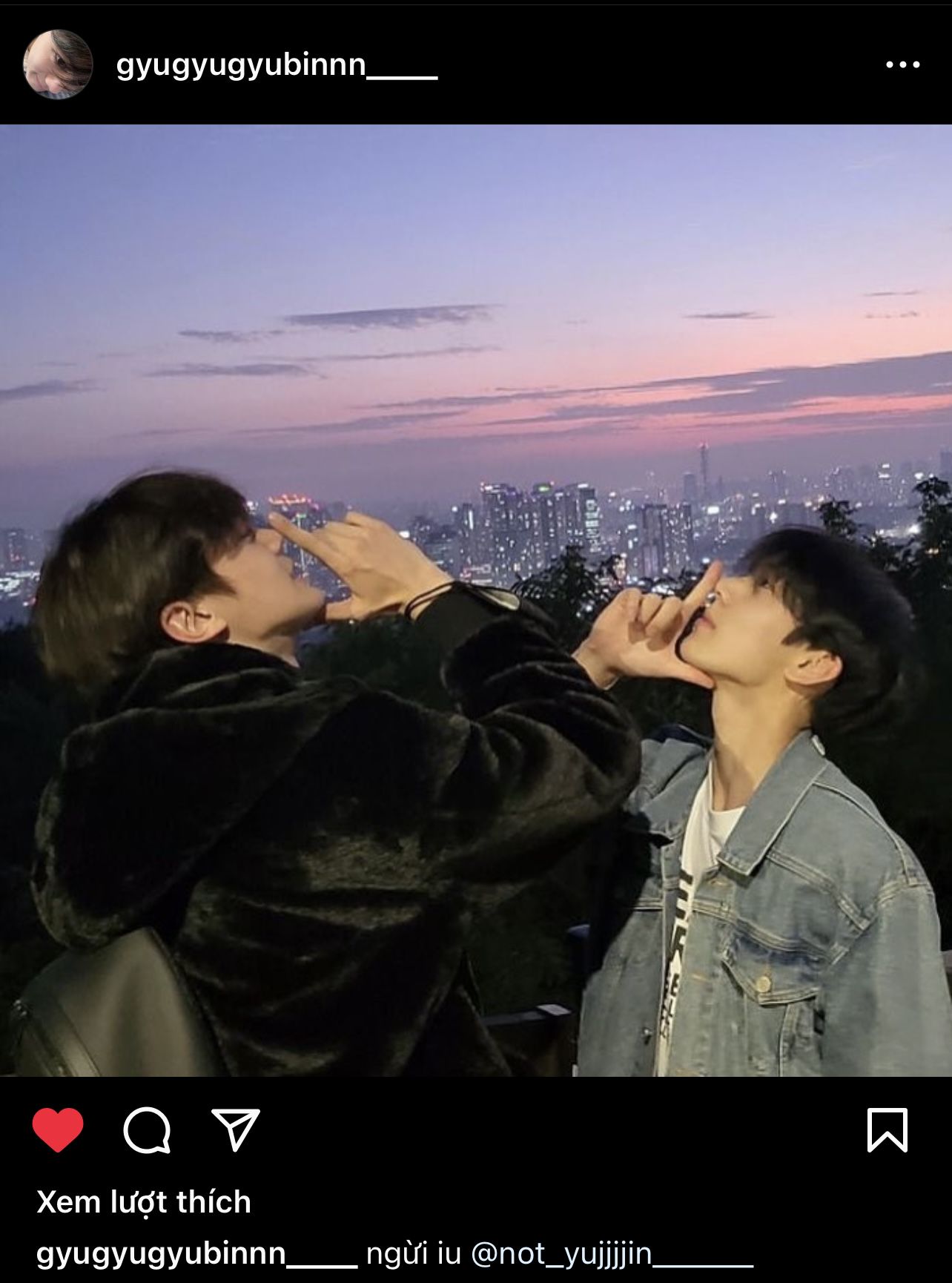Unlike the post with the red heart
Screen dimensions: 952x1283
[58, 1129]
